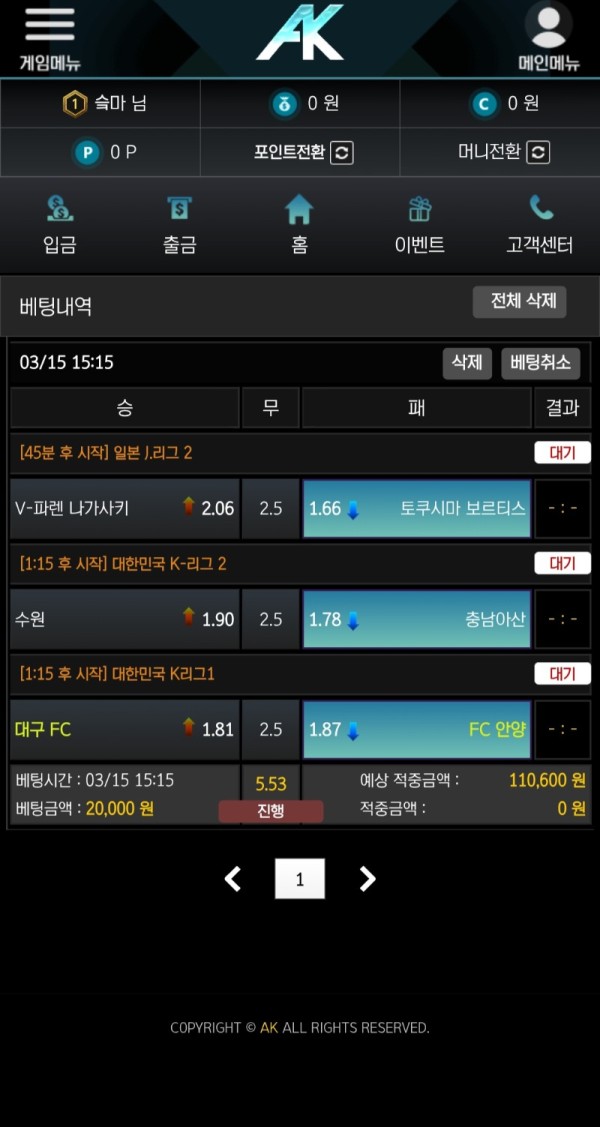Tap 삭제 on the 03/15 bet slip
Screen dimensions: 600x1127
coord(467,363)
